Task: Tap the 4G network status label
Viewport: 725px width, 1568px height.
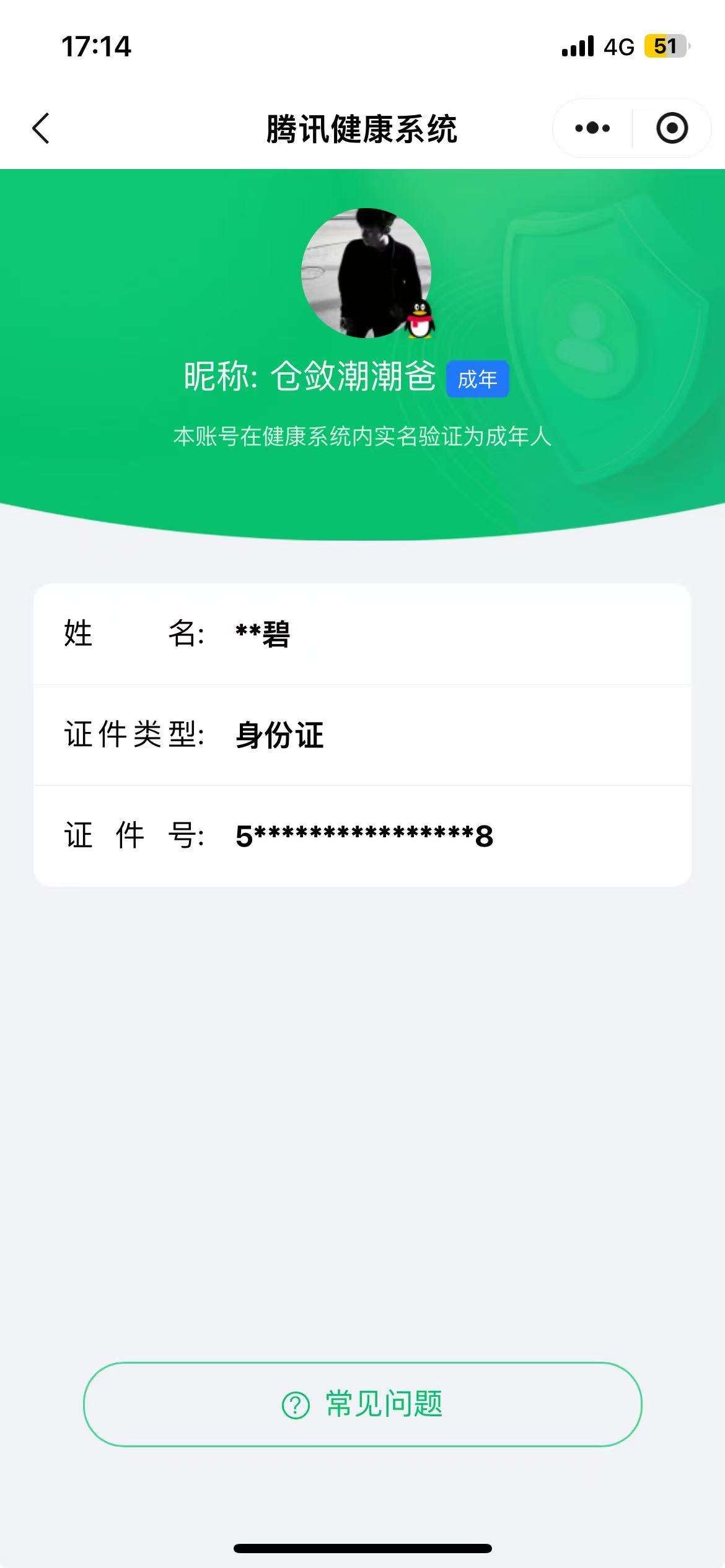Action: click(618, 47)
